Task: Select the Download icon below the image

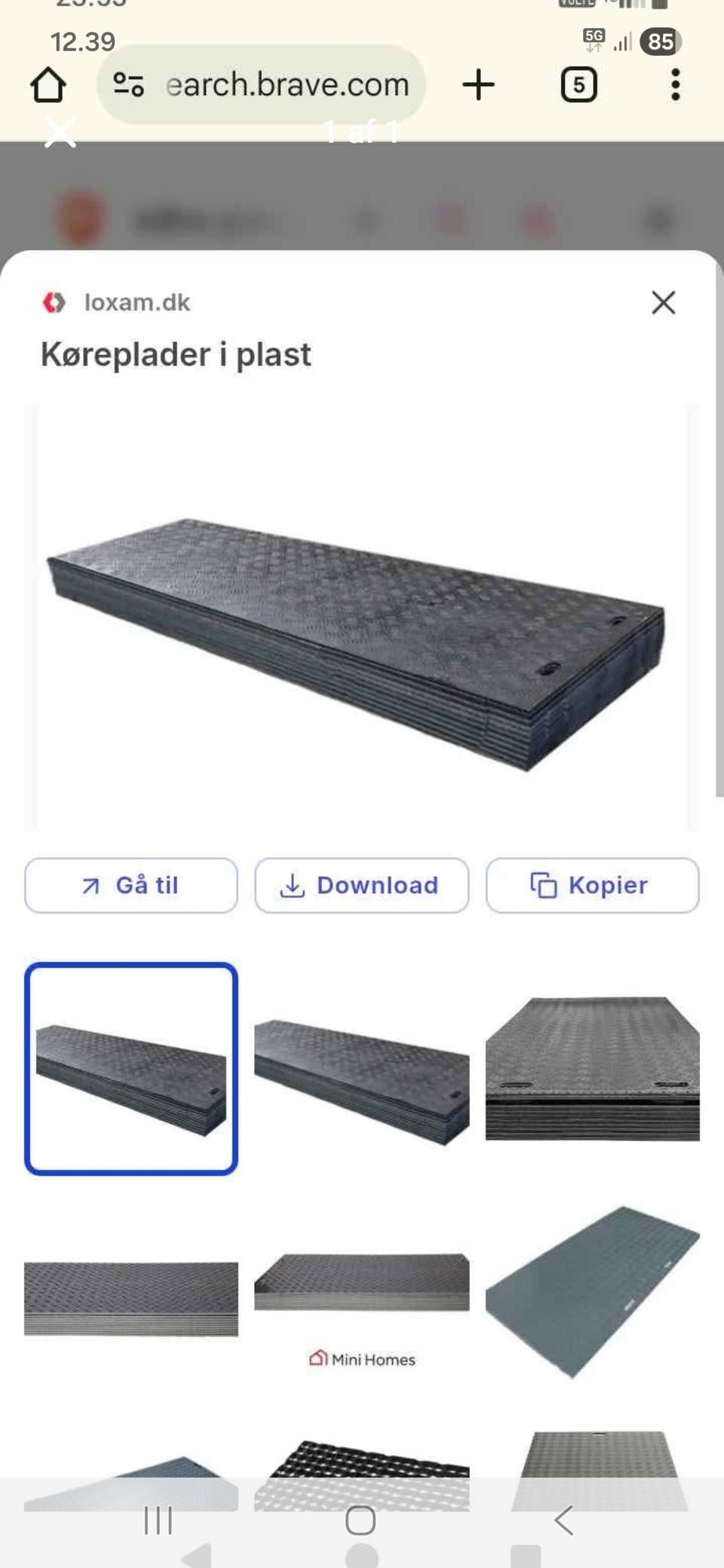Action: (293, 885)
